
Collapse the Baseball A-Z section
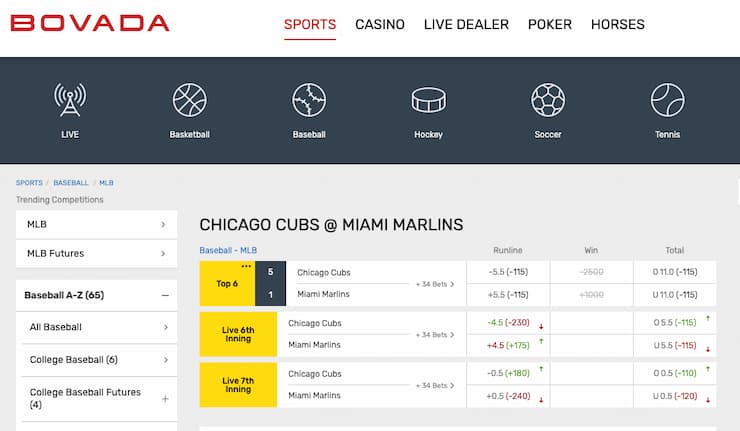point(165,295)
